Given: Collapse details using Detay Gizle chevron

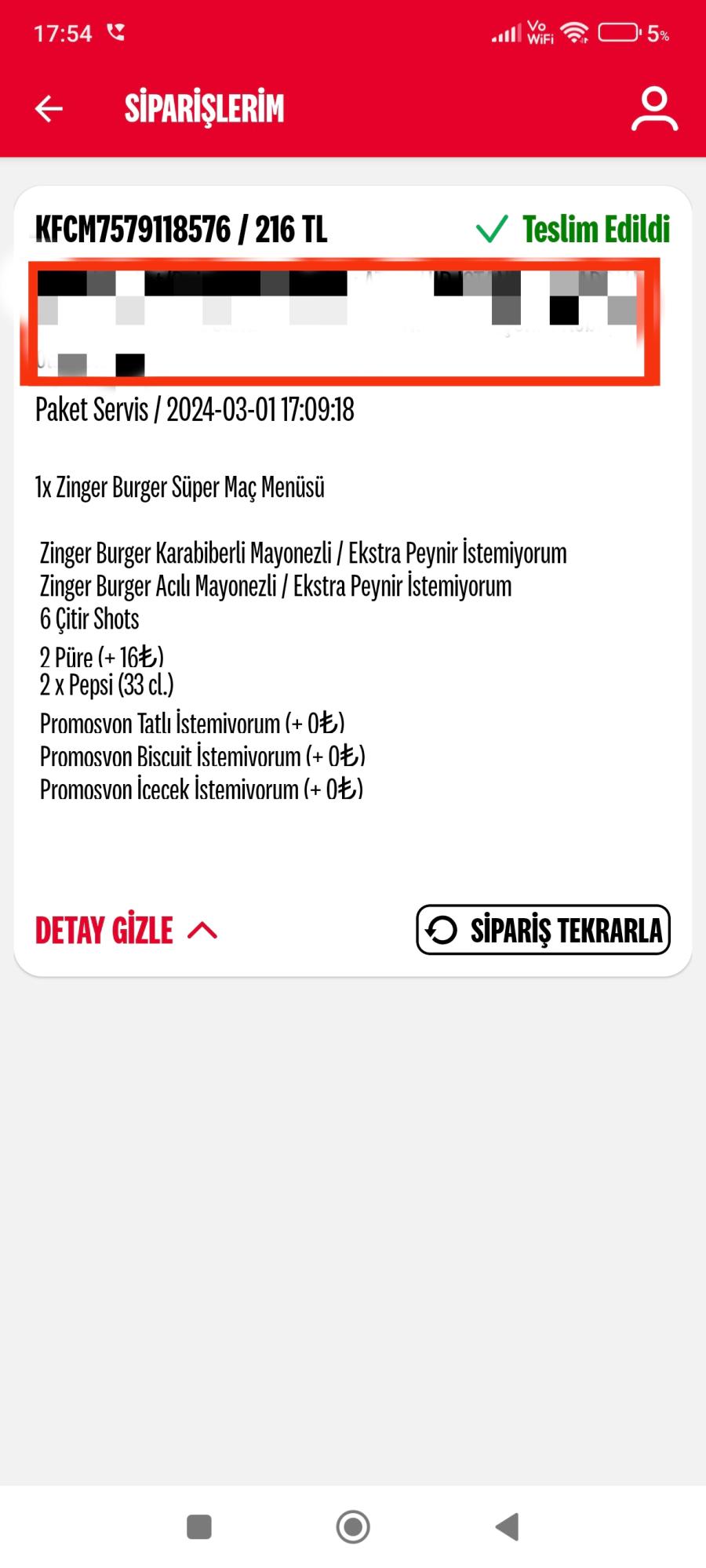Looking at the screenshot, I should click(x=202, y=928).
